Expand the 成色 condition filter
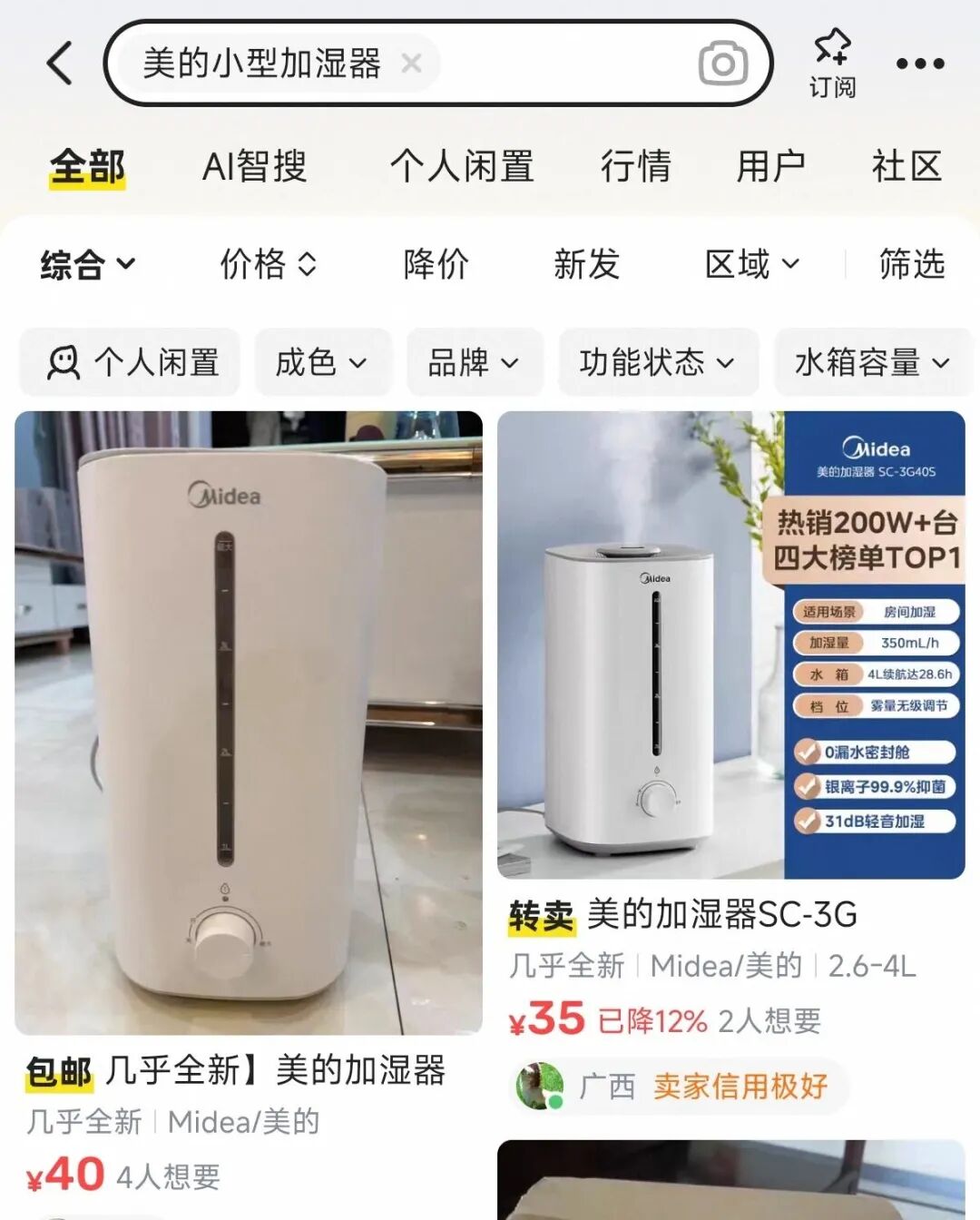 [x=322, y=363]
